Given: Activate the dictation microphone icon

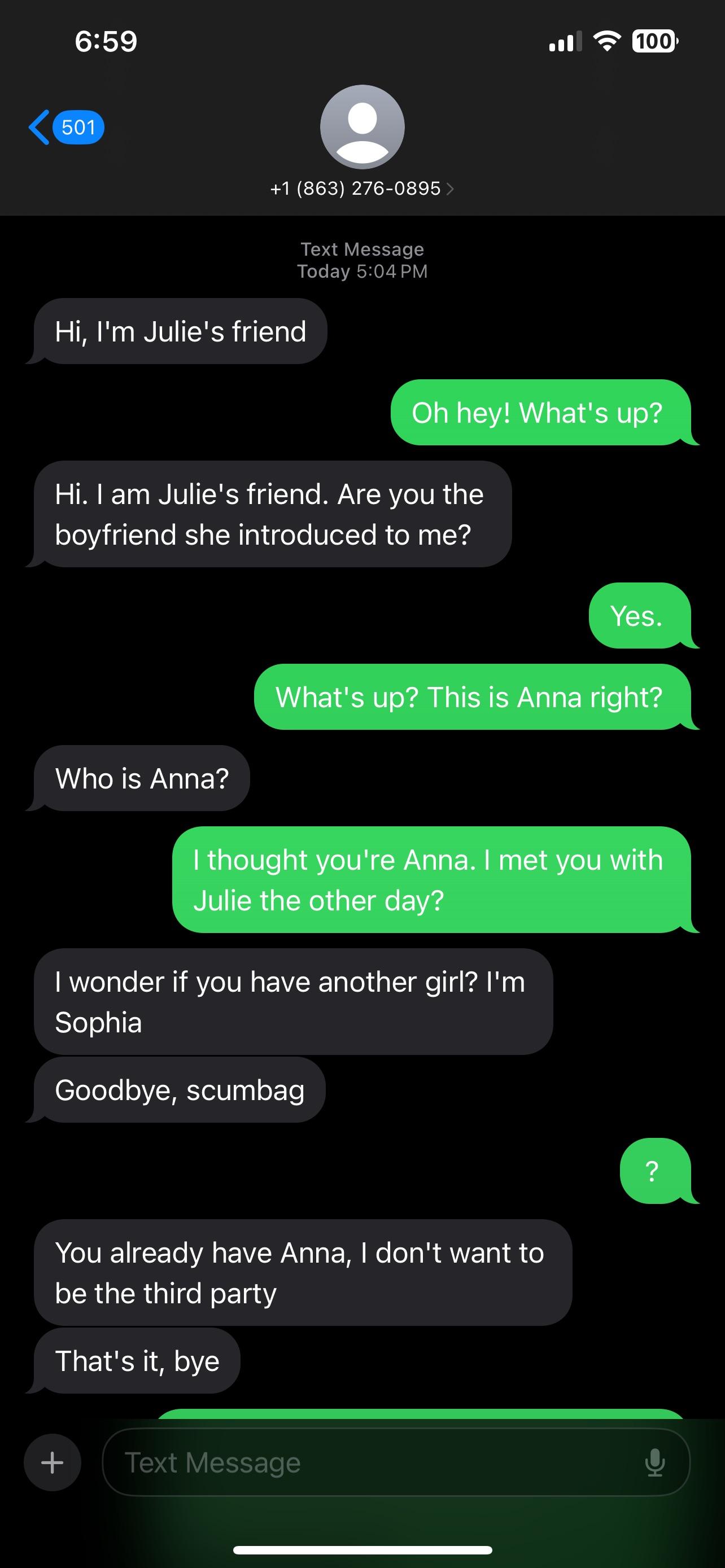Looking at the screenshot, I should [x=656, y=1462].
